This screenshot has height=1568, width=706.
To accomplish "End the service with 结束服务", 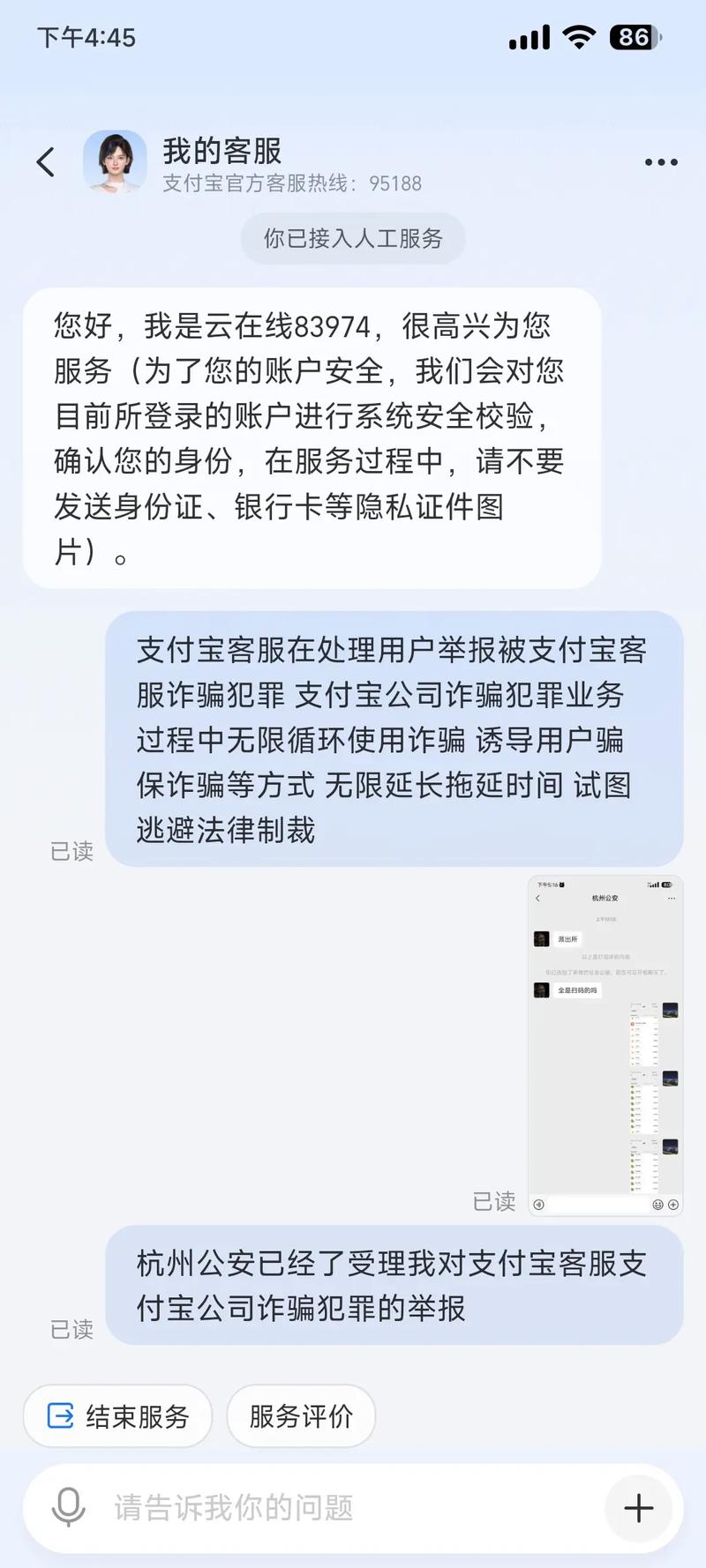I will (118, 1416).
